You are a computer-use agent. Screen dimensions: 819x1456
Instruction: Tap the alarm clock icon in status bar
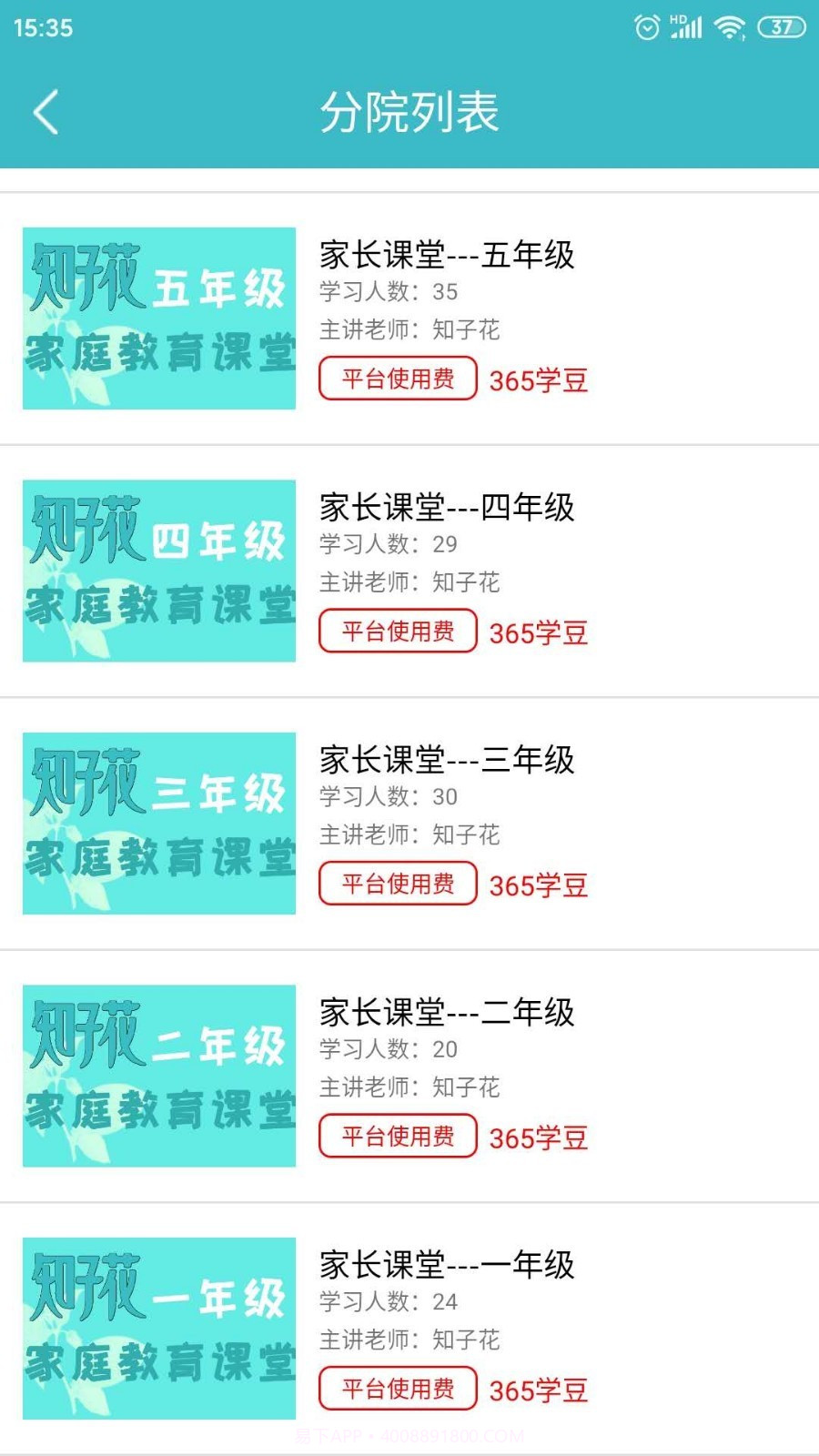click(x=646, y=27)
